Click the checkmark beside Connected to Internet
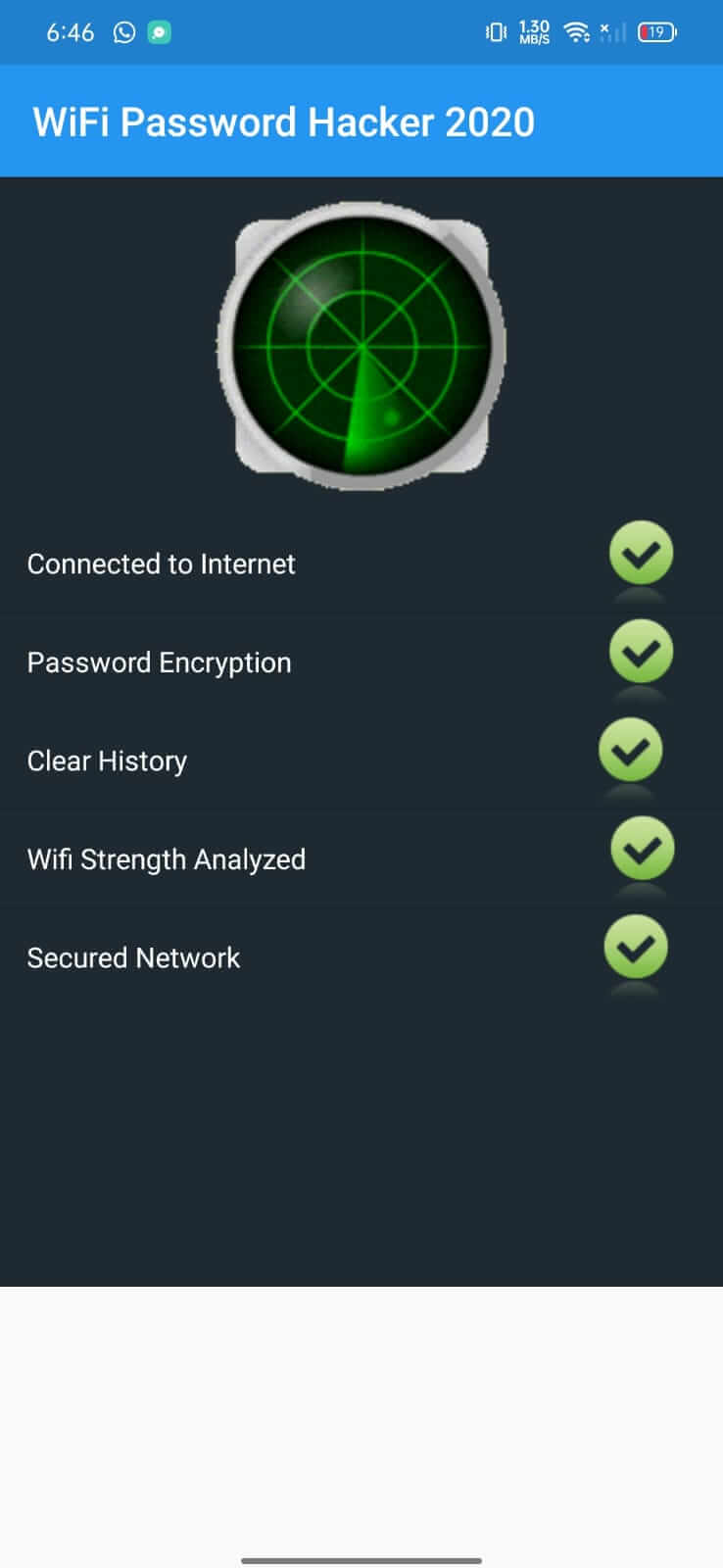The height and width of the screenshot is (1568, 723). [641, 555]
